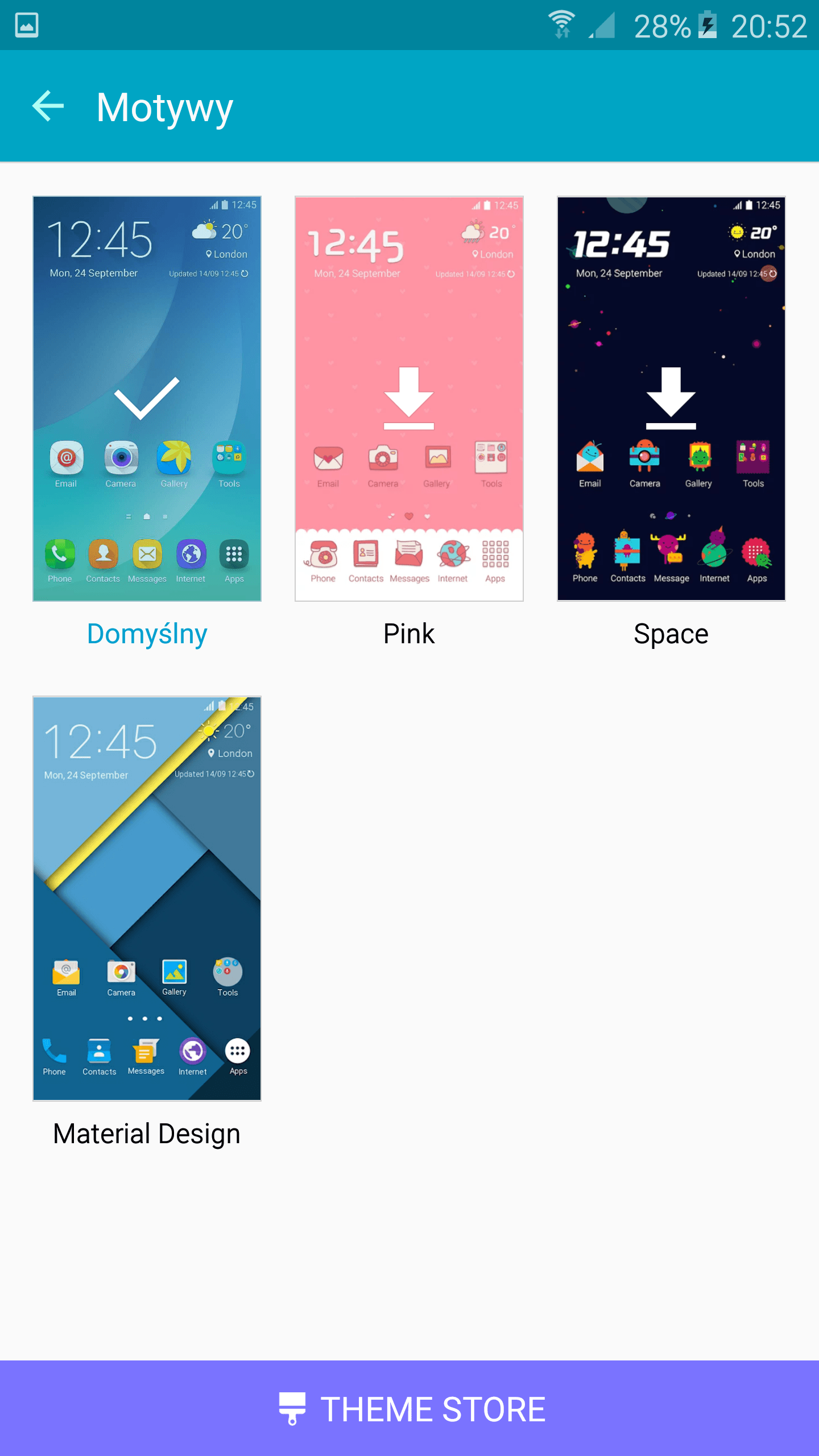
Task: Download the Pink theme
Action: pos(409,399)
